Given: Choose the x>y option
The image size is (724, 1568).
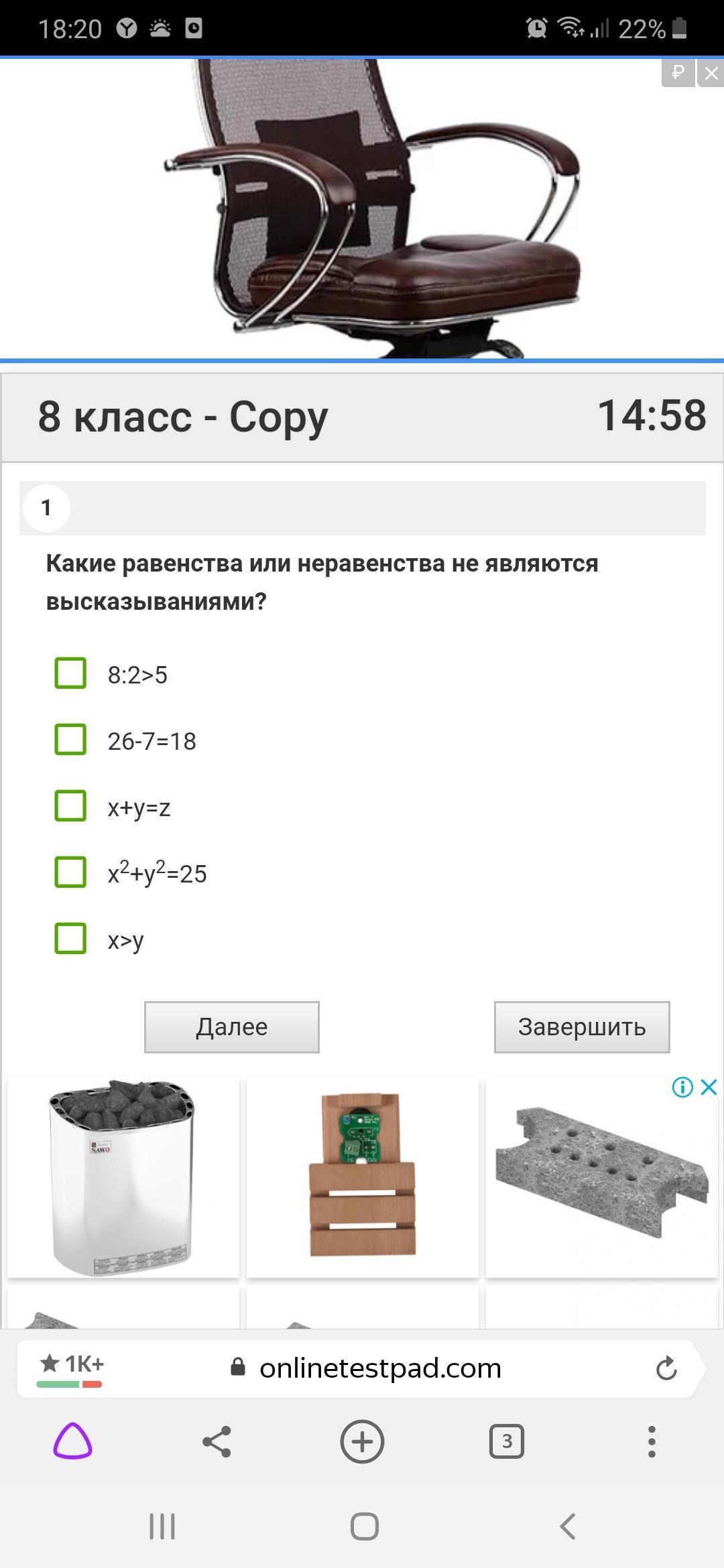Looking at the screenshot, I should [70, 939].
